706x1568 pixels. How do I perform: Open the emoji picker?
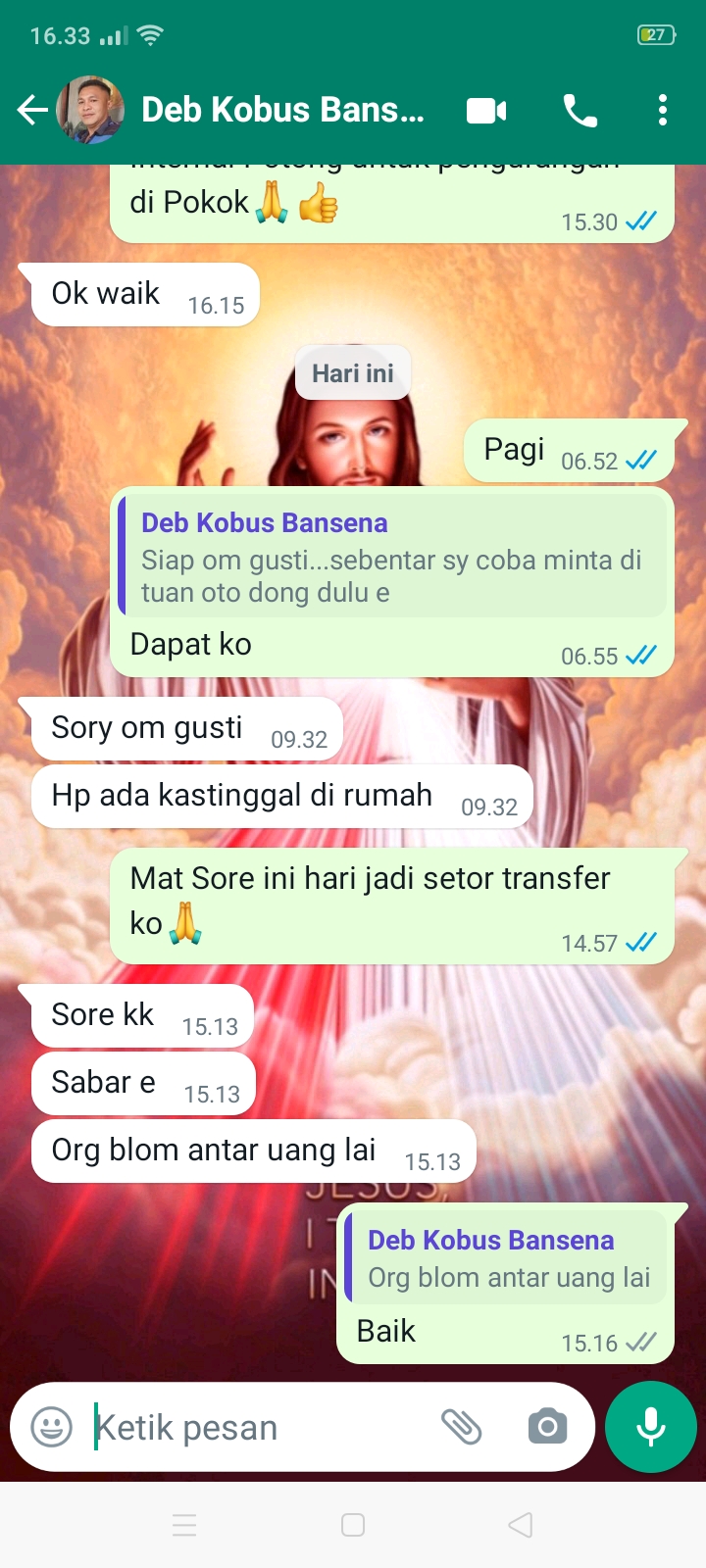pos(51,1427)
